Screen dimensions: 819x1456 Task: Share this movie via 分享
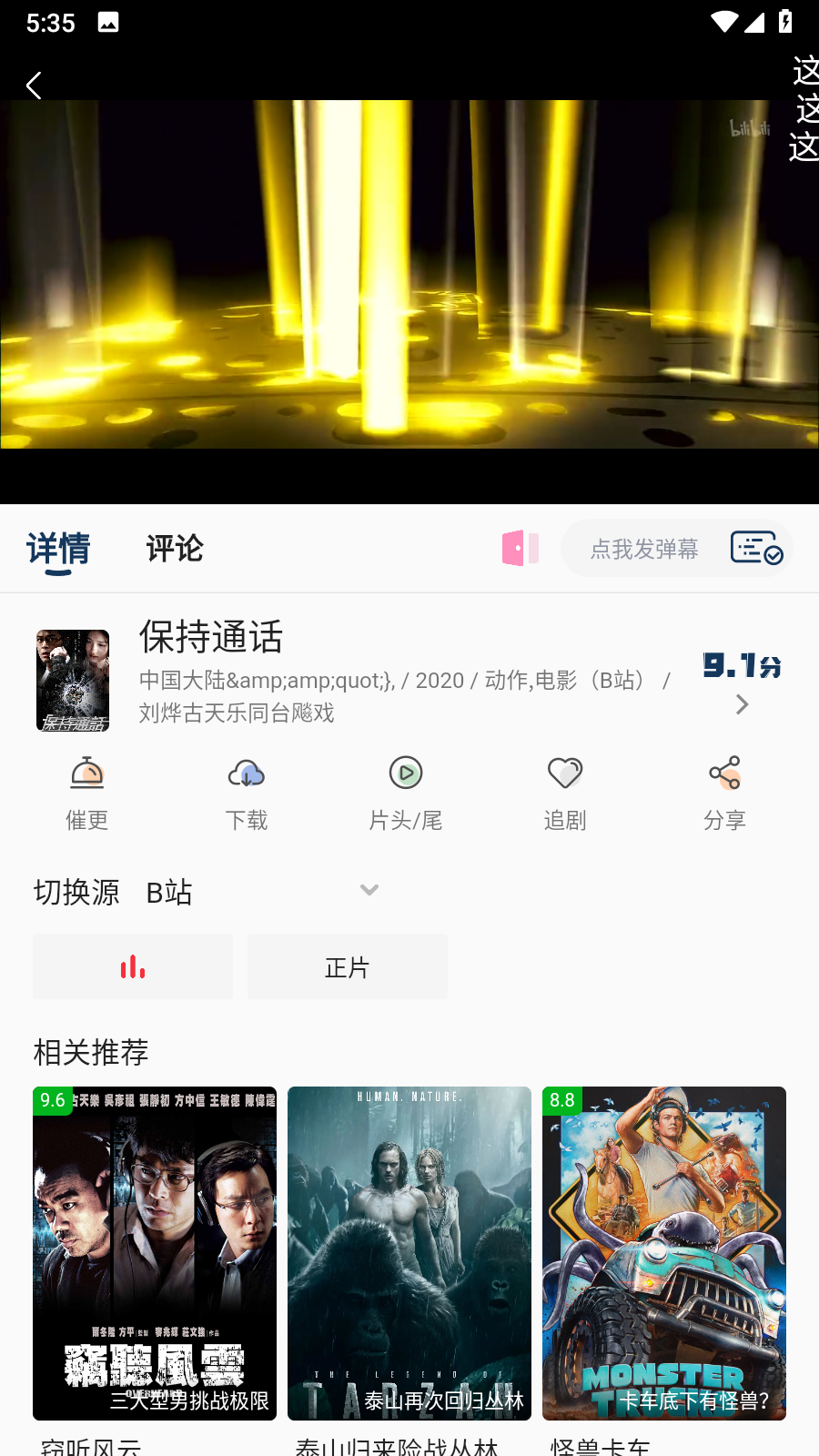pyautogui.click(x=724, y=794)
